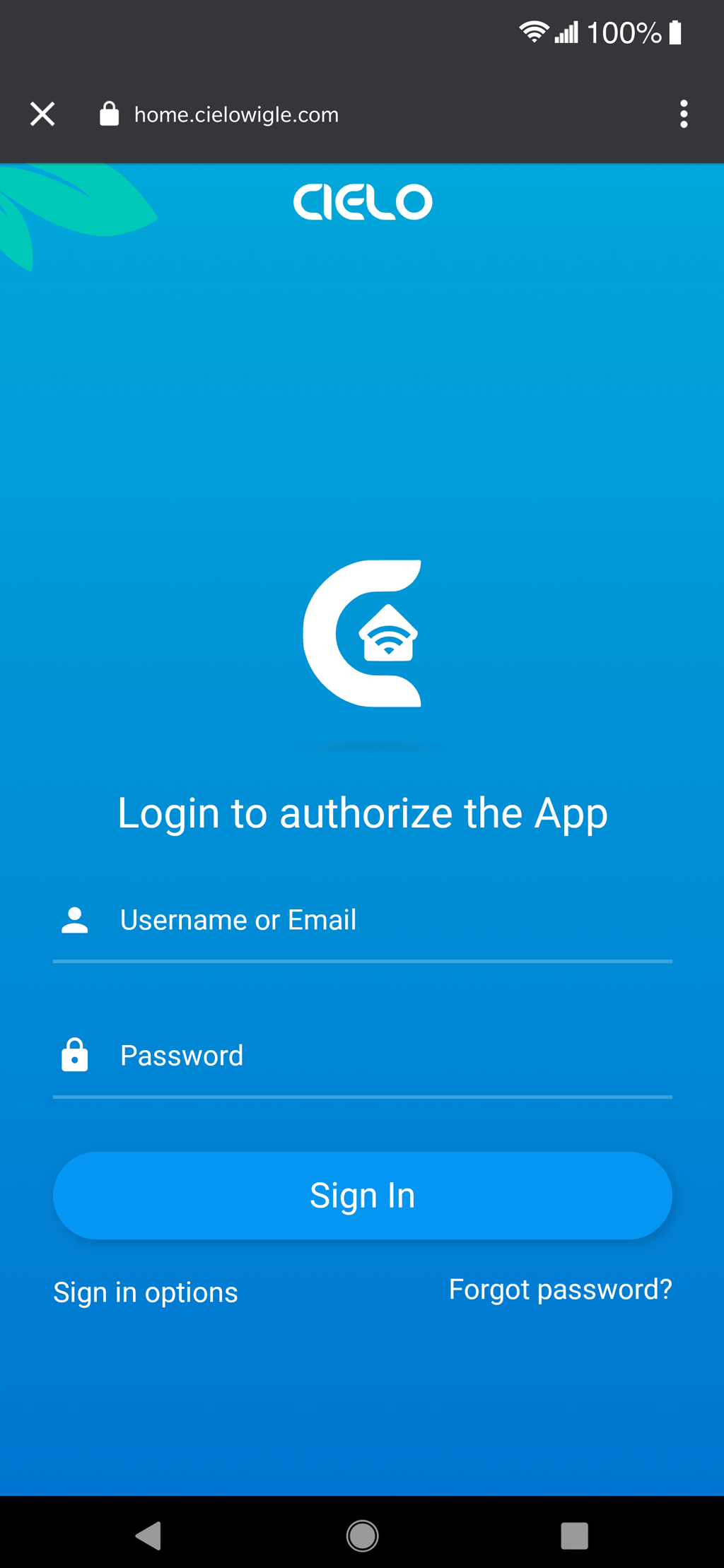Close the browser tab with the X

[42, 114]
